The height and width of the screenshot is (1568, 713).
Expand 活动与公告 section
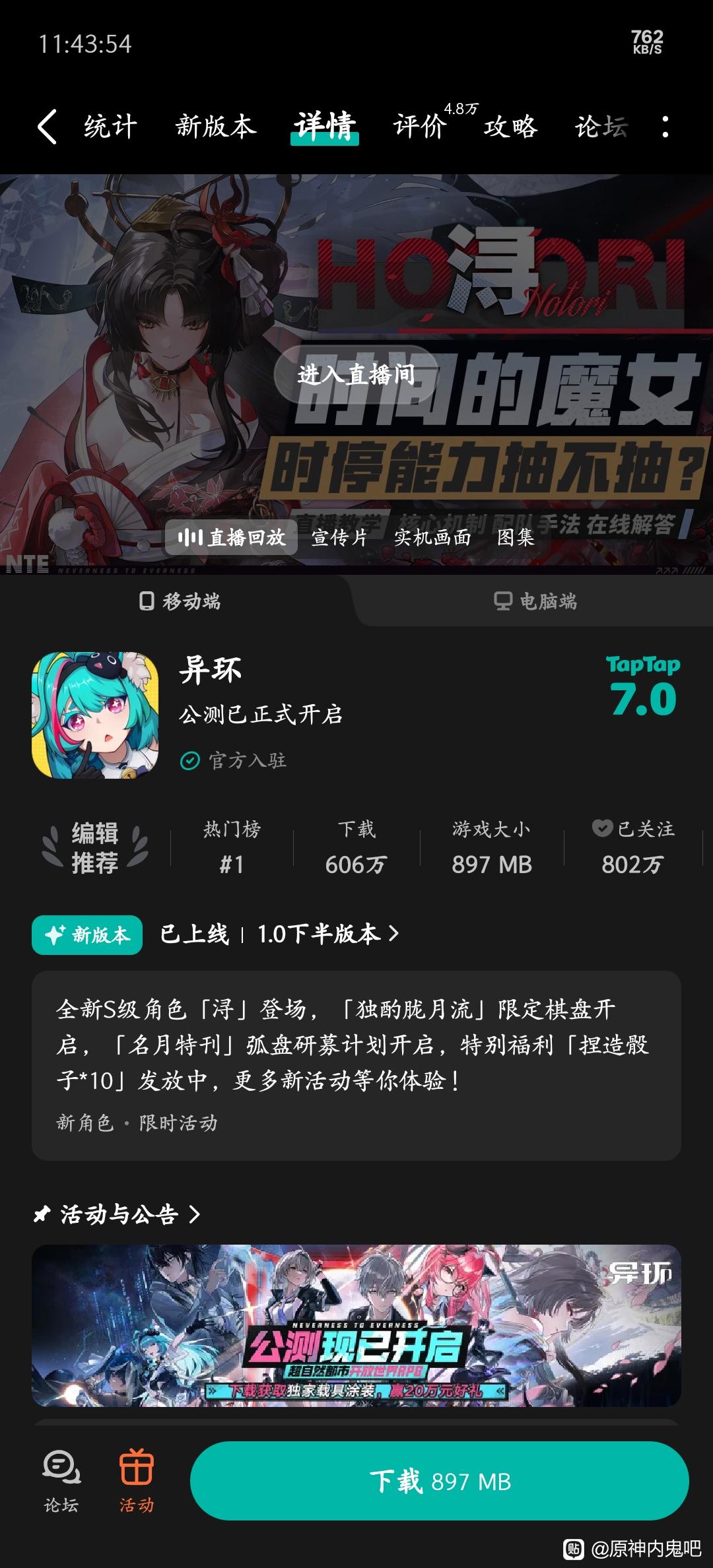[x=117, y=1214]
